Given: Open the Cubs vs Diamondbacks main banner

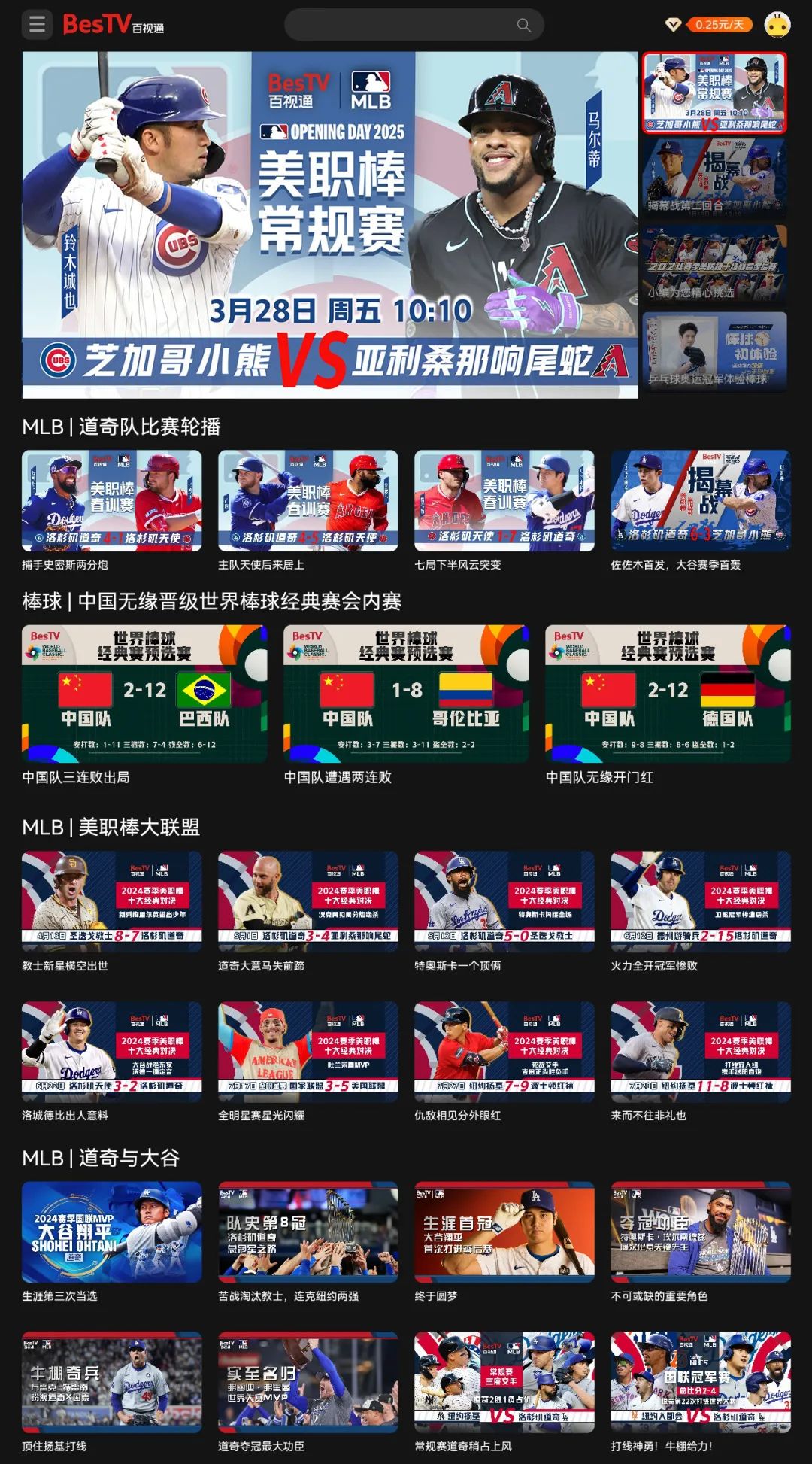Looking at the screenshot, I should tap(329, 224).
